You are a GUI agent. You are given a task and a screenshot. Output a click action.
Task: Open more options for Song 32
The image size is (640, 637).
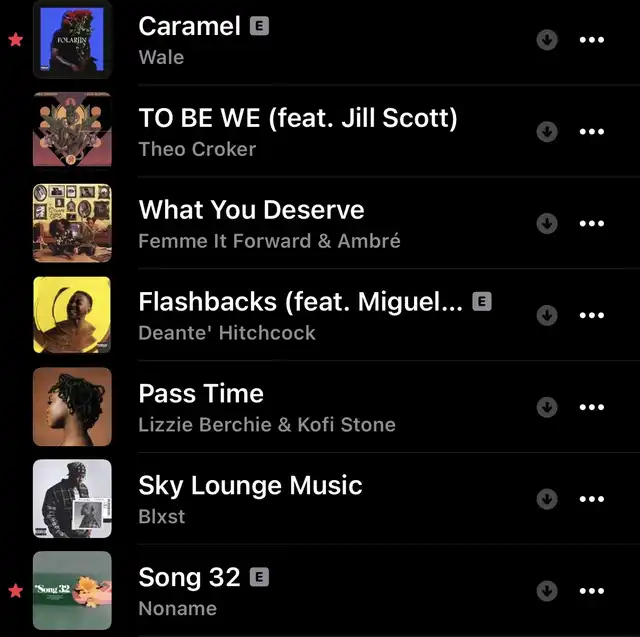tap(592, 591)
